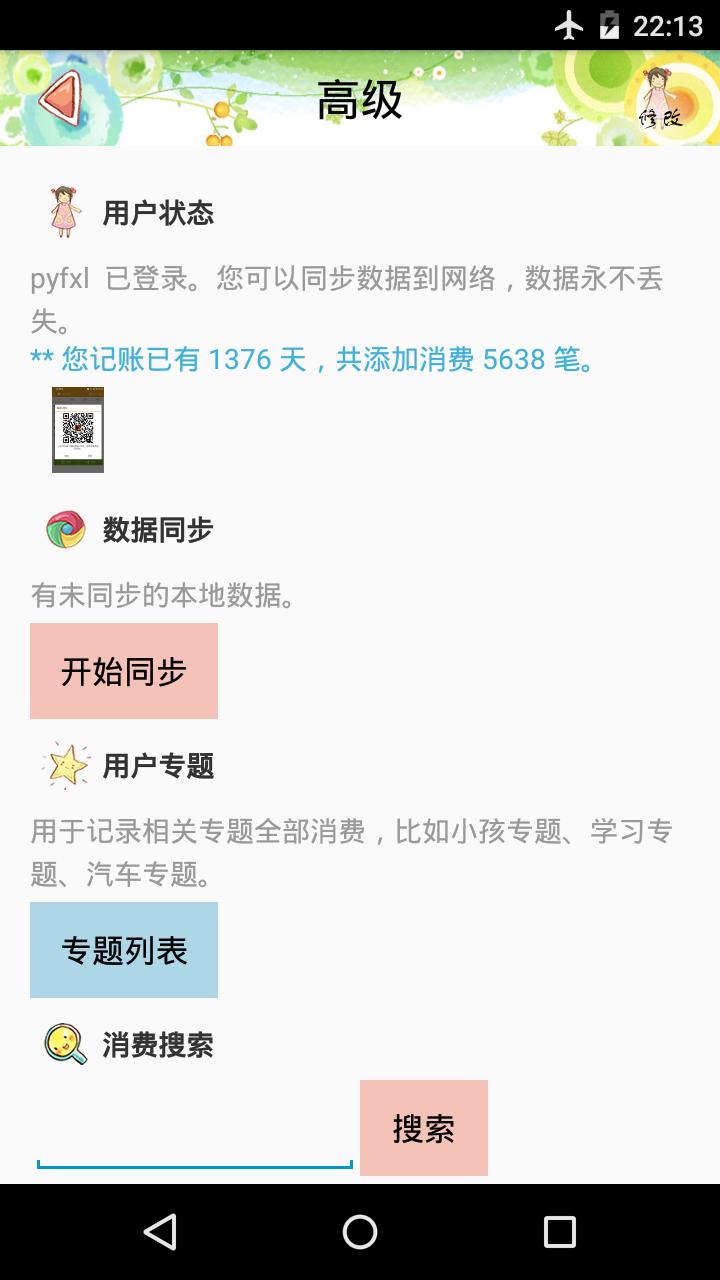This screenshot has width=720, height=1280.
Task: Open the 修改 edit icon
Action: [x=660, y=100]
